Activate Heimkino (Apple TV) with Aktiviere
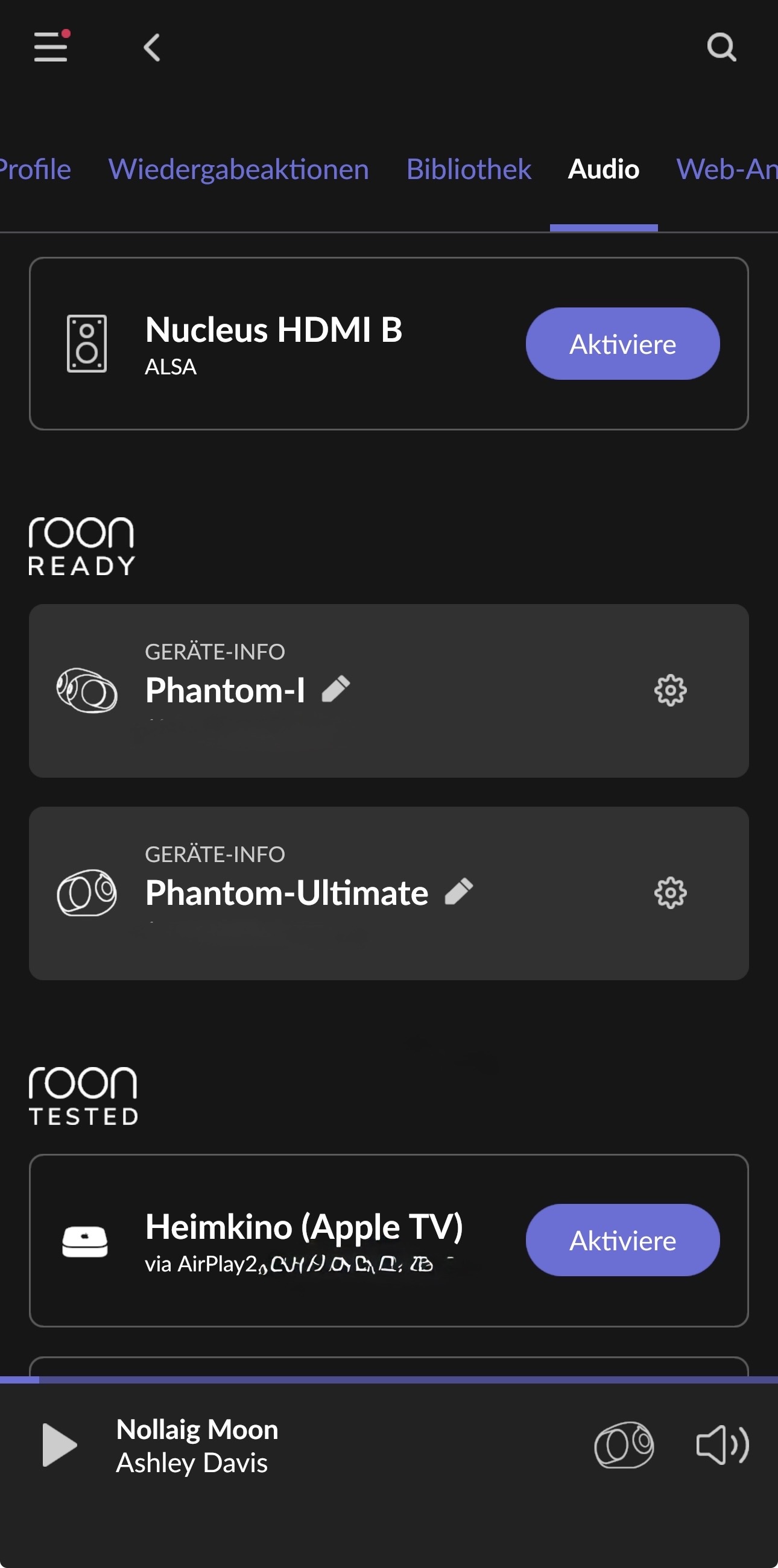Screen dimensions: 778x1568 tap(622, 1240)
